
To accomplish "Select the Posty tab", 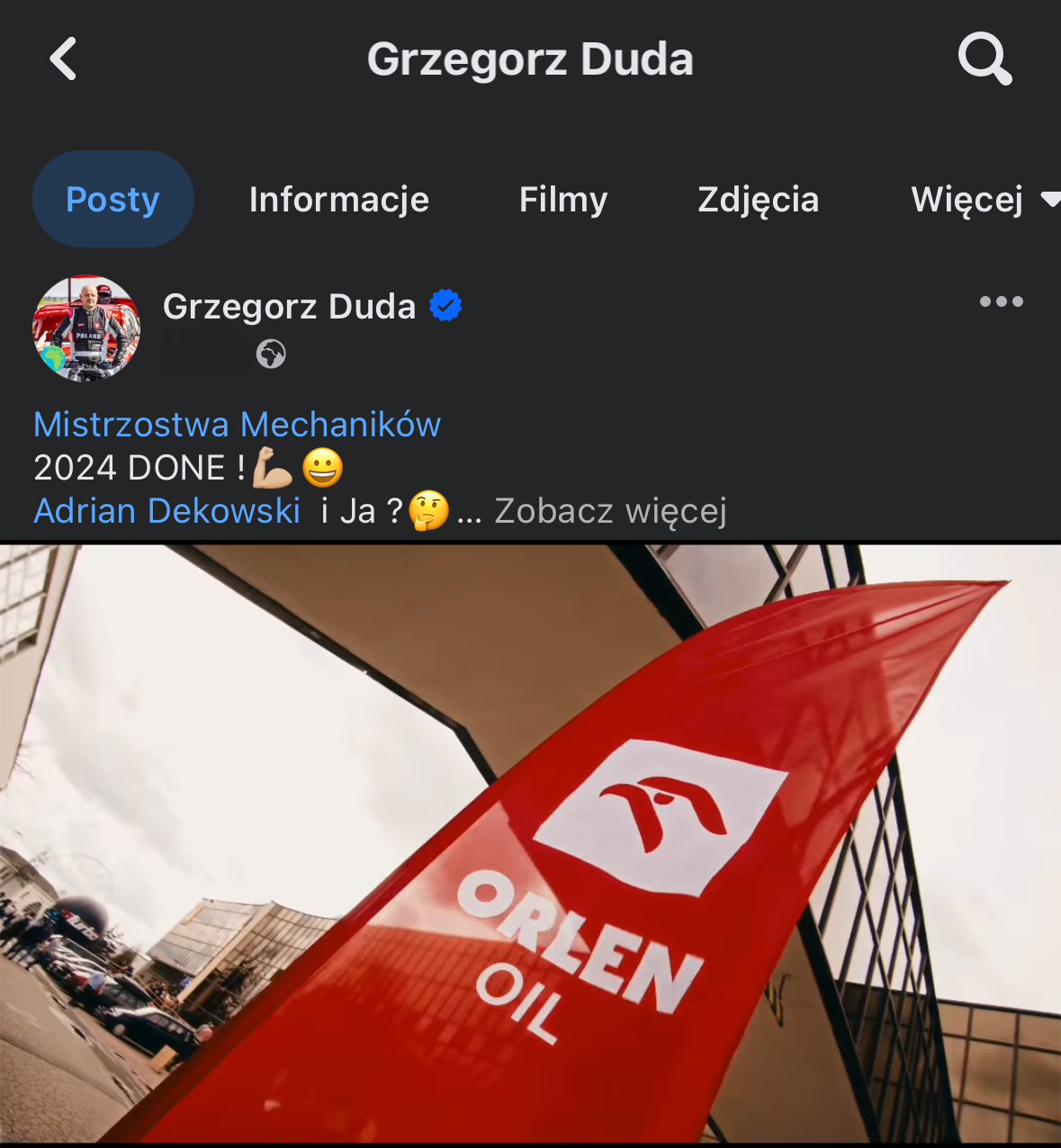I will pyautogui.click(x=112, y=199).
